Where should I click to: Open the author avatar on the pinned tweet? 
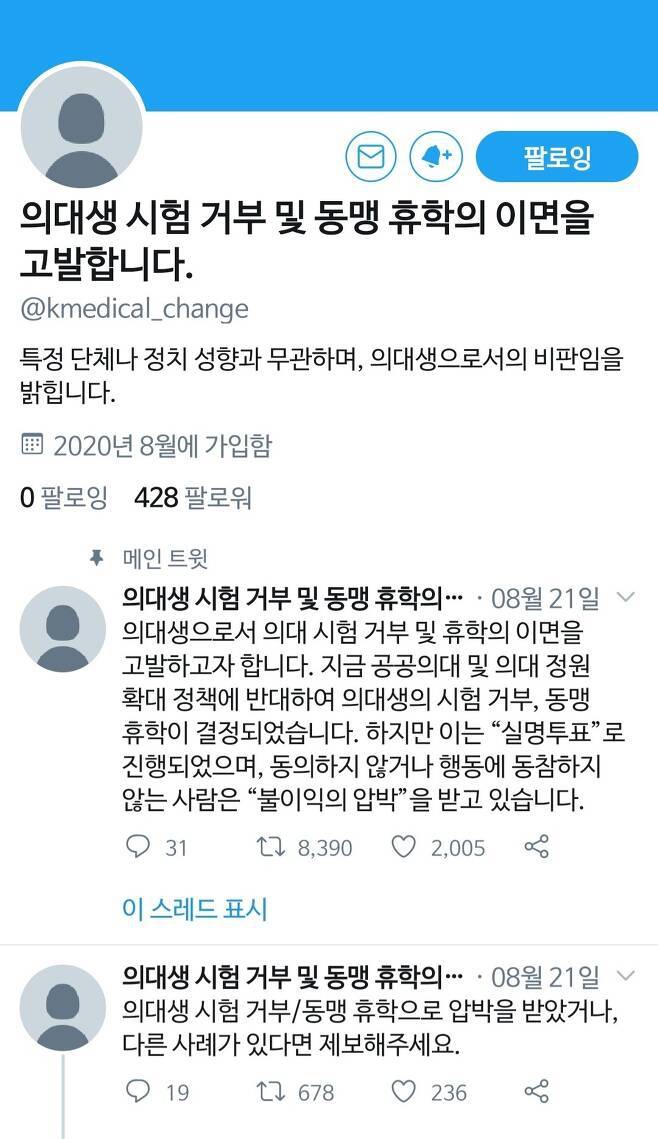pyautogui.click(x=62, y=629)
